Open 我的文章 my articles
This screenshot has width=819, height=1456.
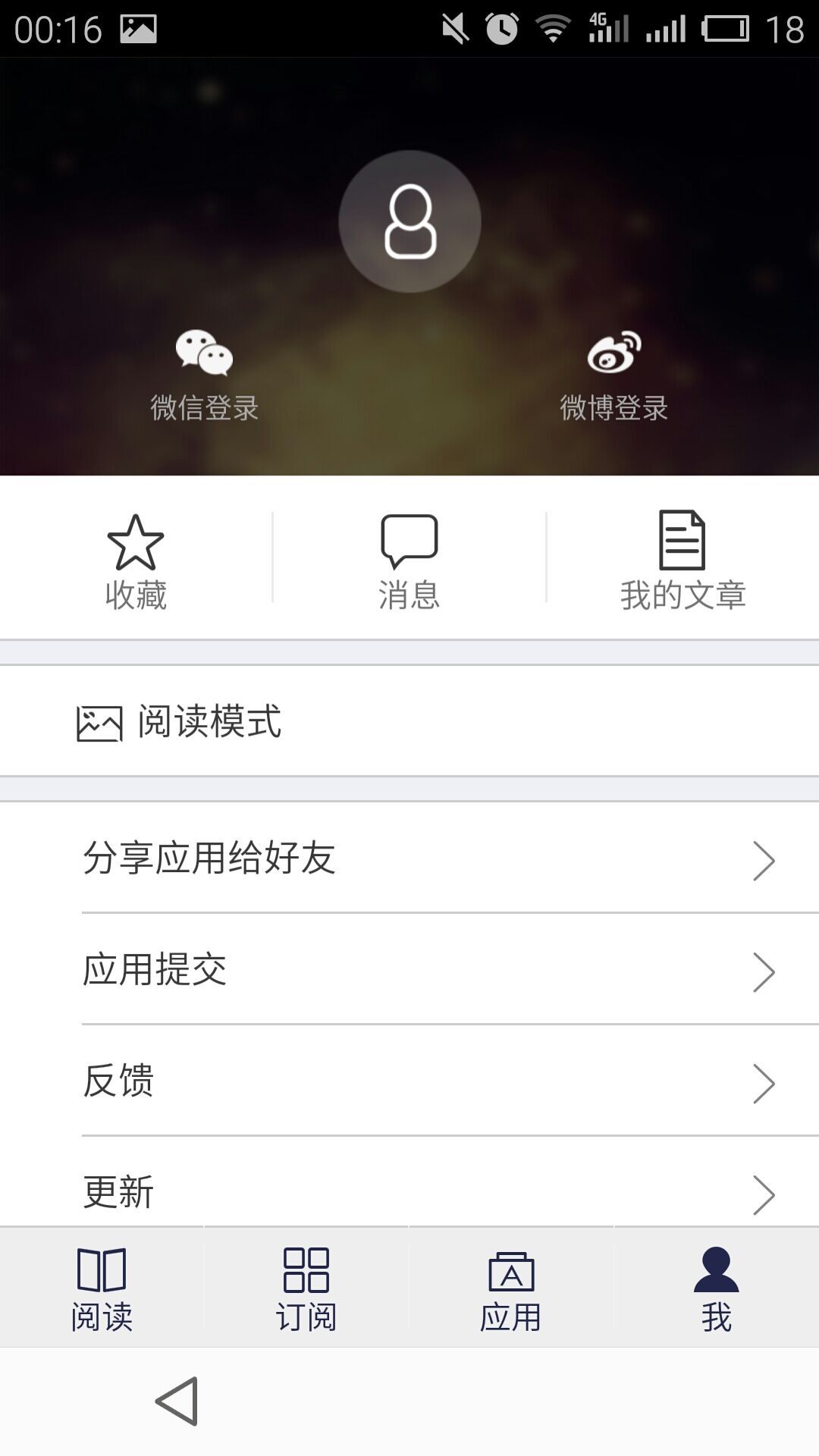point(682,561)
